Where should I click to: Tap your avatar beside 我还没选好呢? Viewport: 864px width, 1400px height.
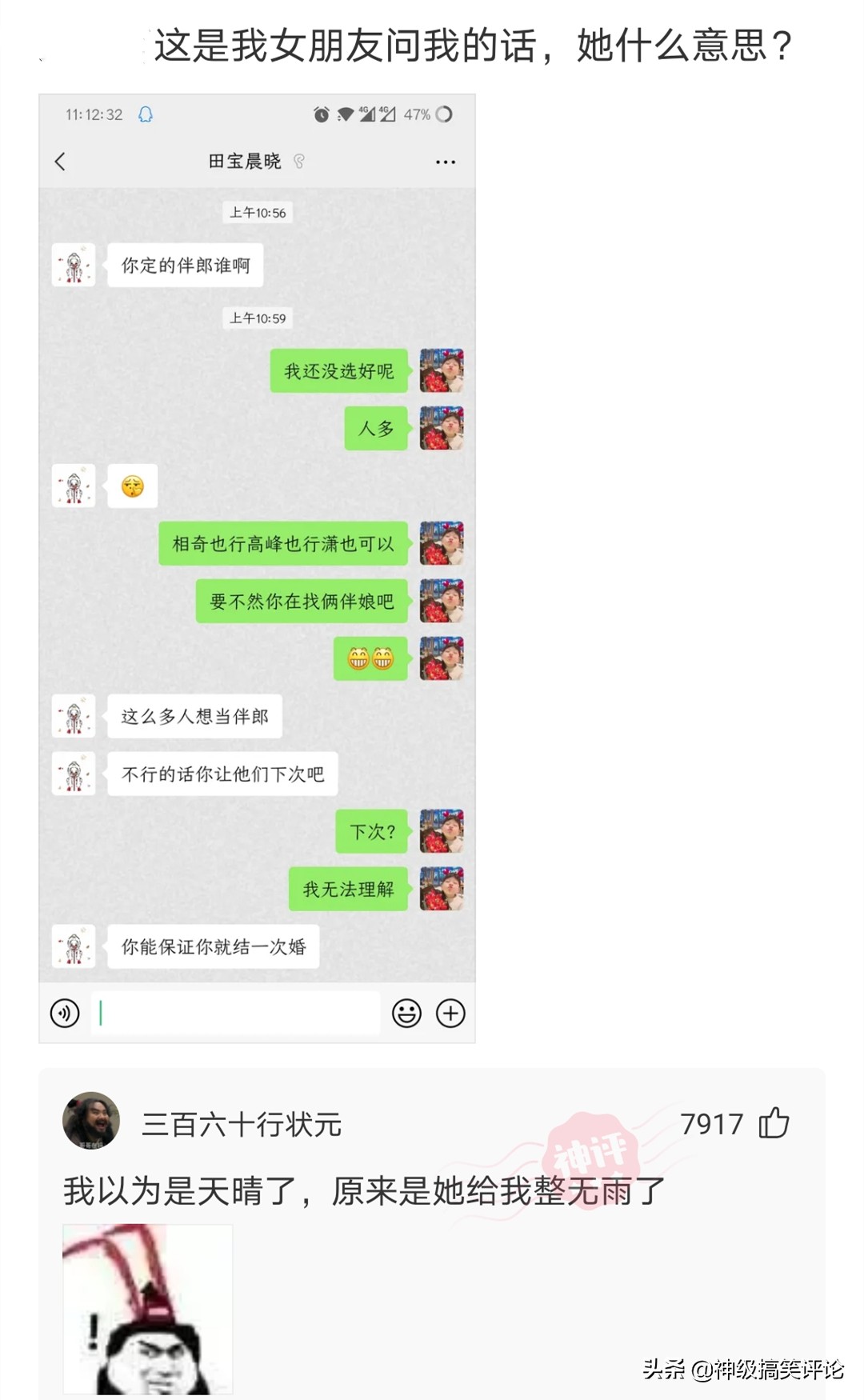coord(442,370)
